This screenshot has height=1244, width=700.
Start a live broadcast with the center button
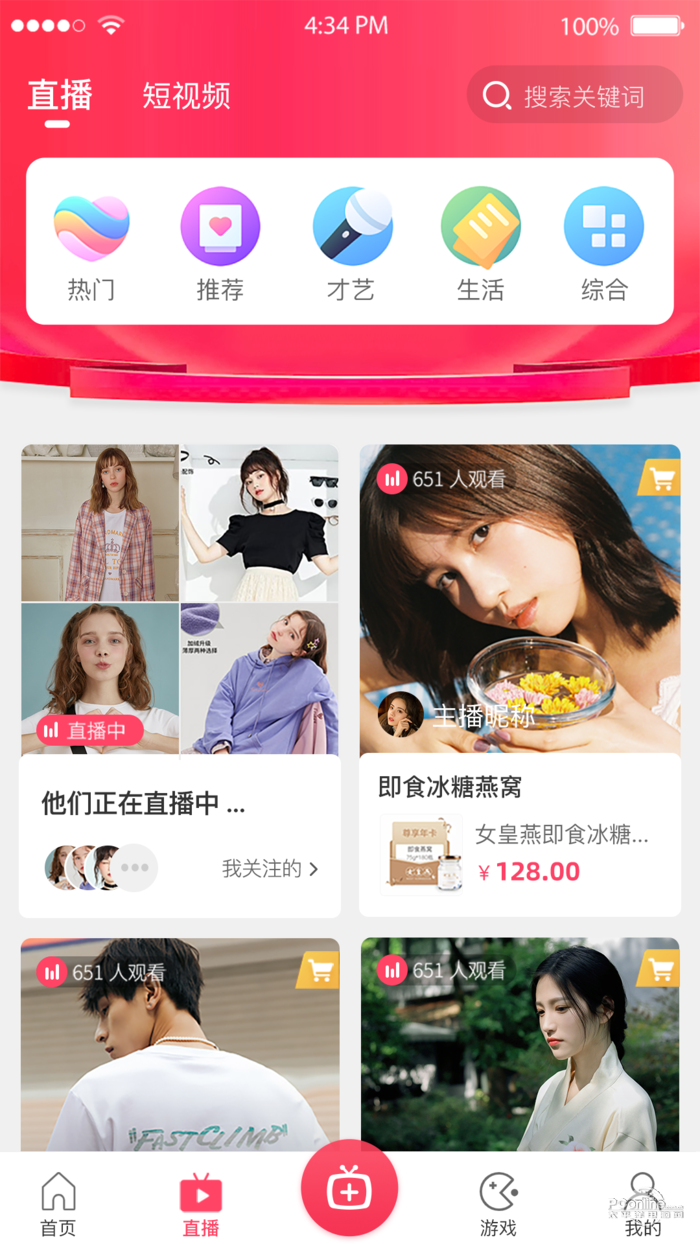(x=350, y=1189)
